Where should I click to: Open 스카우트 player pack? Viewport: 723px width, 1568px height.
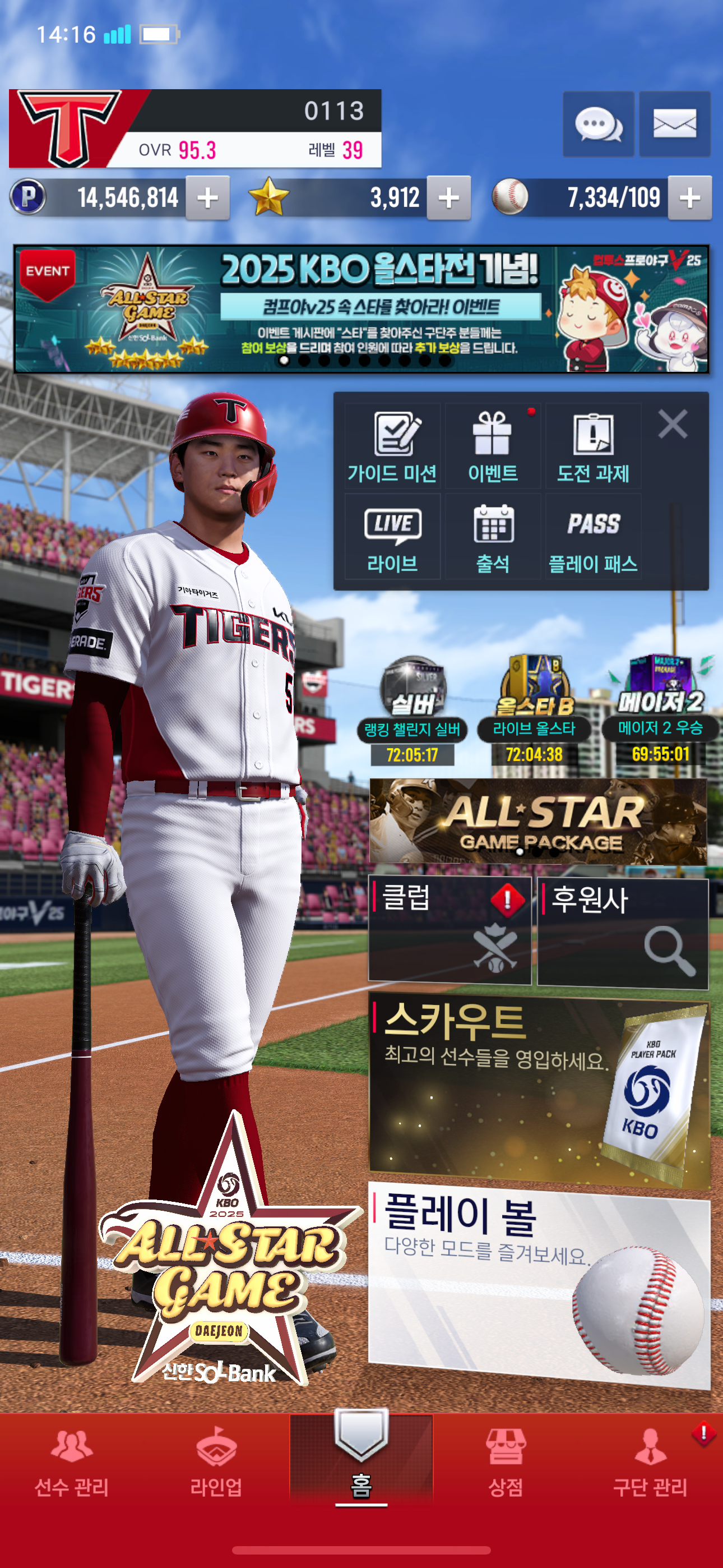click(539, 1092)
